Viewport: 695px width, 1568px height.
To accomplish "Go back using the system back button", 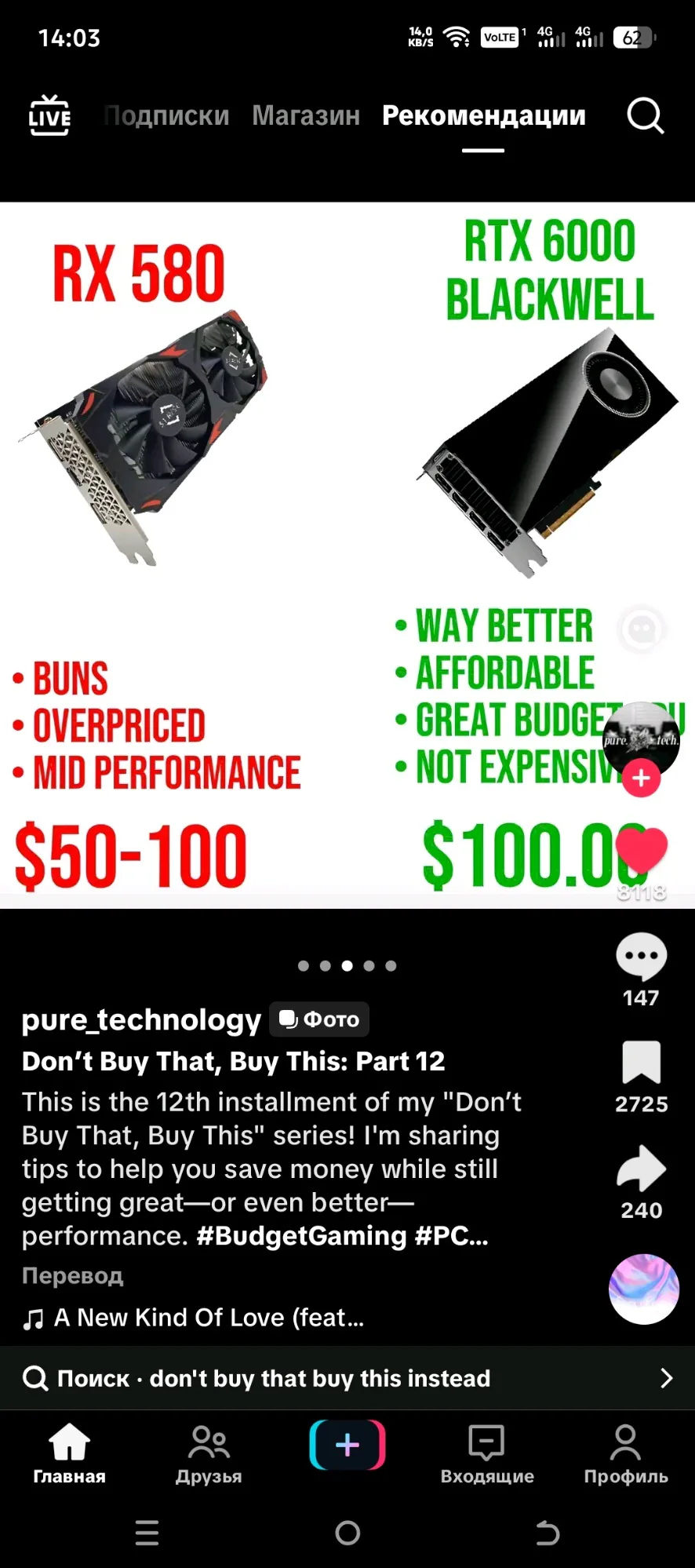I will [x=548, y=1532].
